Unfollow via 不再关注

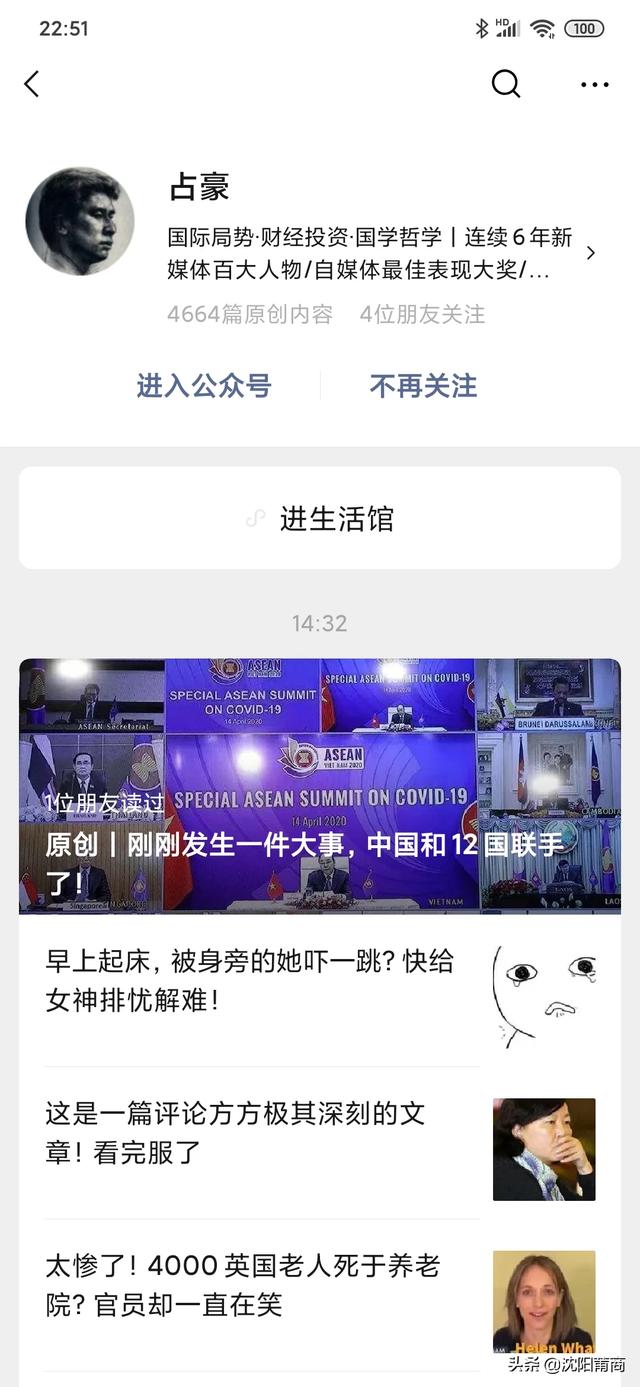(x=423, y=386)
